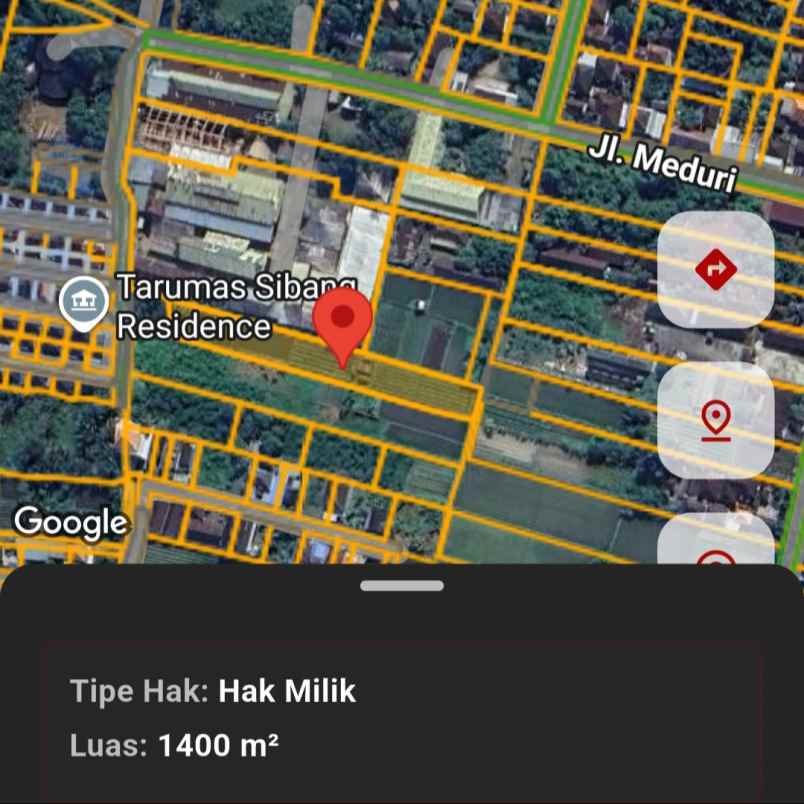Viewport: 804px width, 804px height.
Task: Tap the location pin button
Action: [716, 420]
